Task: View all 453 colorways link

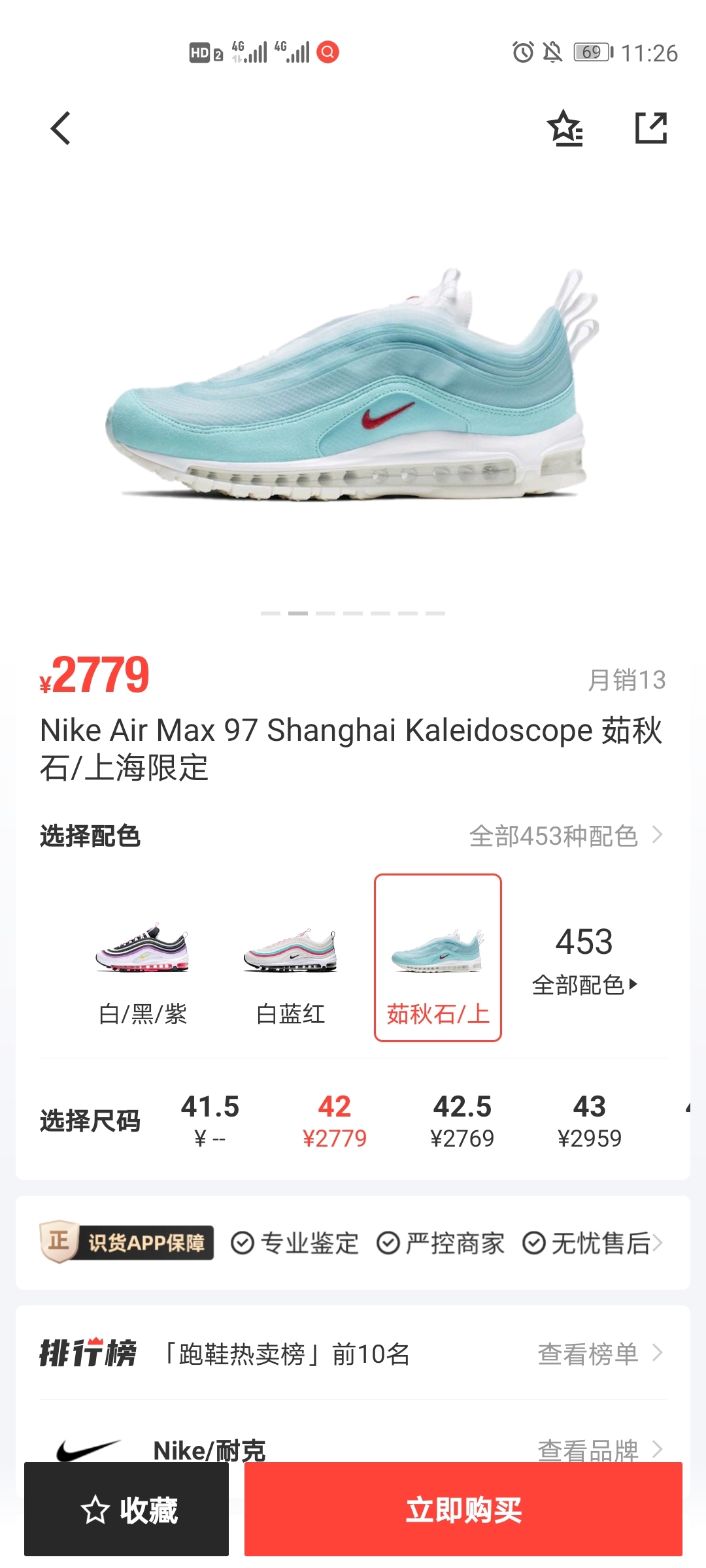Action: [565, 836]
